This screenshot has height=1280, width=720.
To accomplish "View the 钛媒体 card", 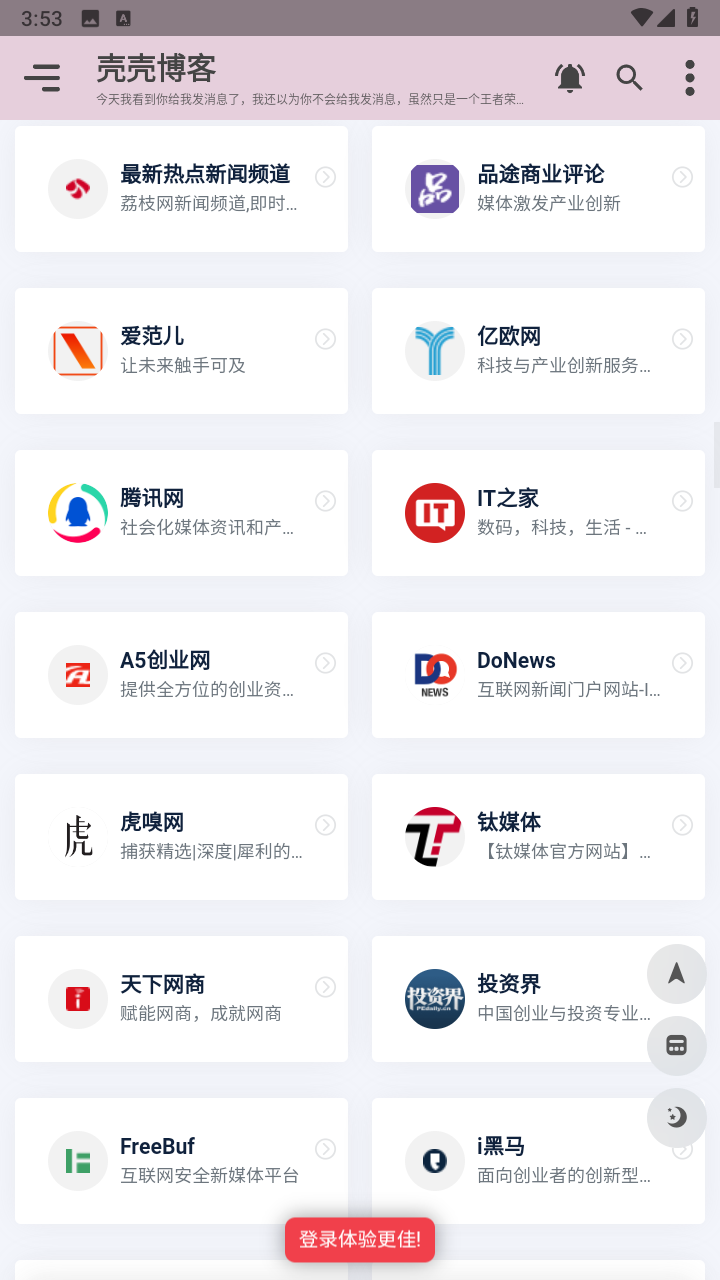I will 538,837.
